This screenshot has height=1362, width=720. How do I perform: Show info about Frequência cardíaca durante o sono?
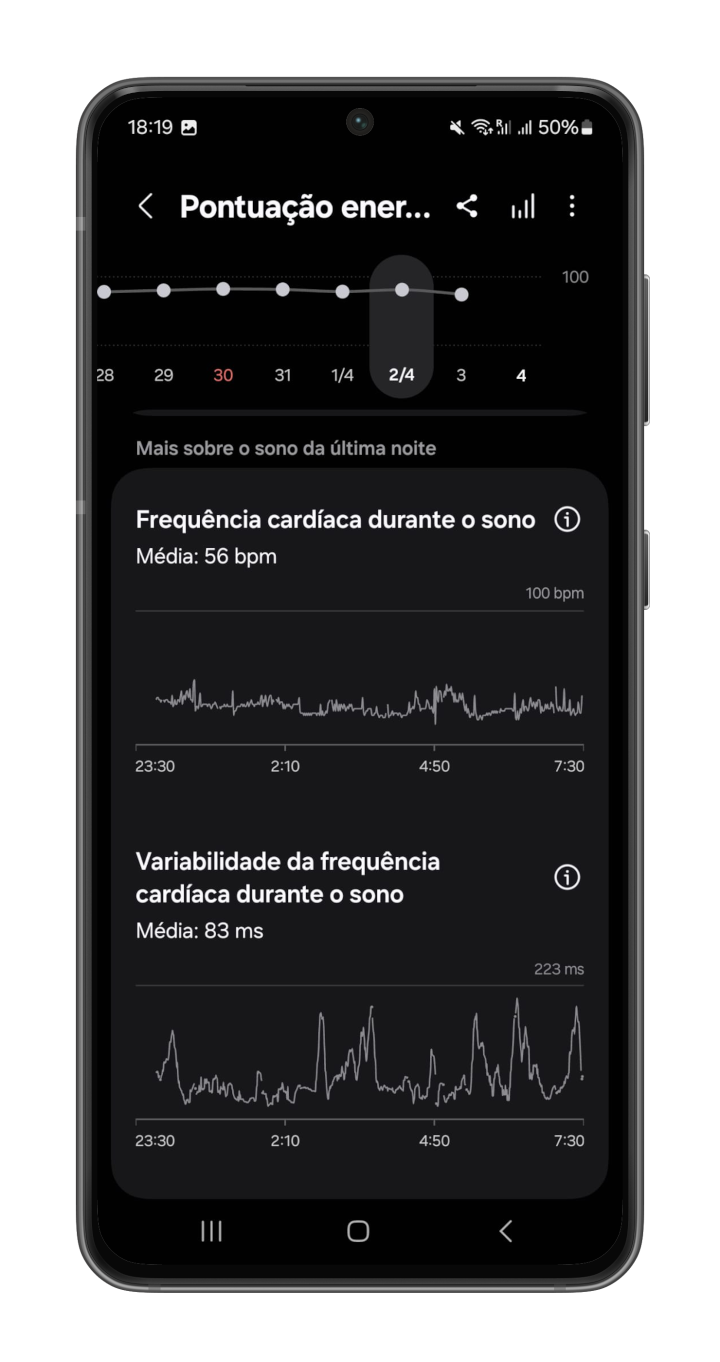[x=567, y=520]
